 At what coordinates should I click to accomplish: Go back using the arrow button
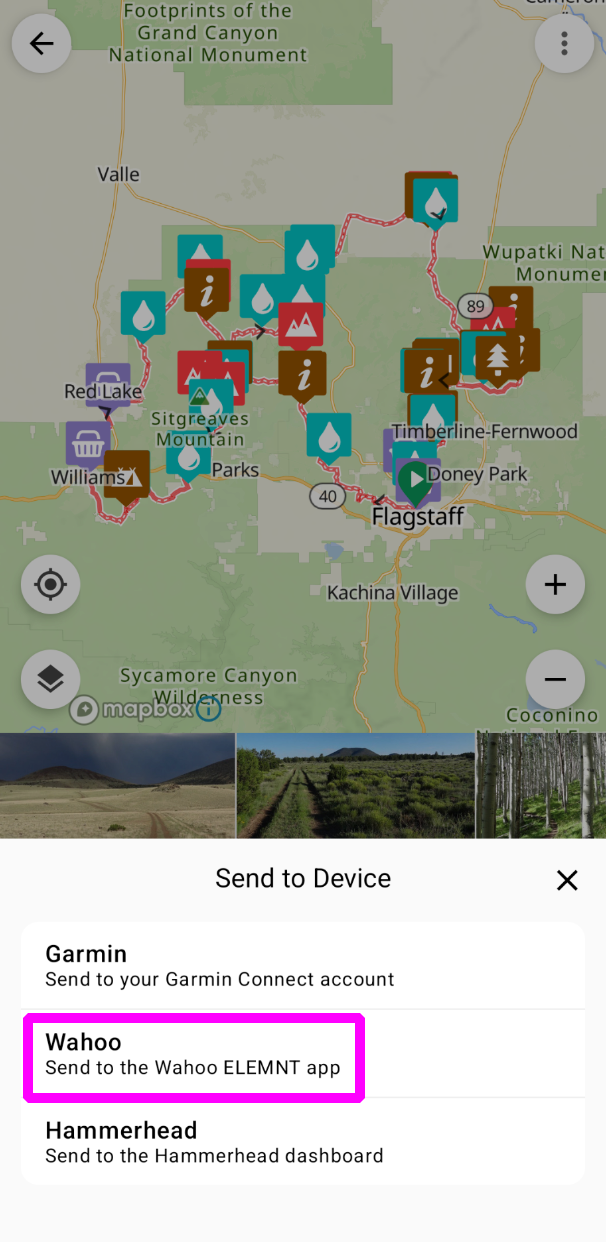pyautogui.click(x=41, y=44)
